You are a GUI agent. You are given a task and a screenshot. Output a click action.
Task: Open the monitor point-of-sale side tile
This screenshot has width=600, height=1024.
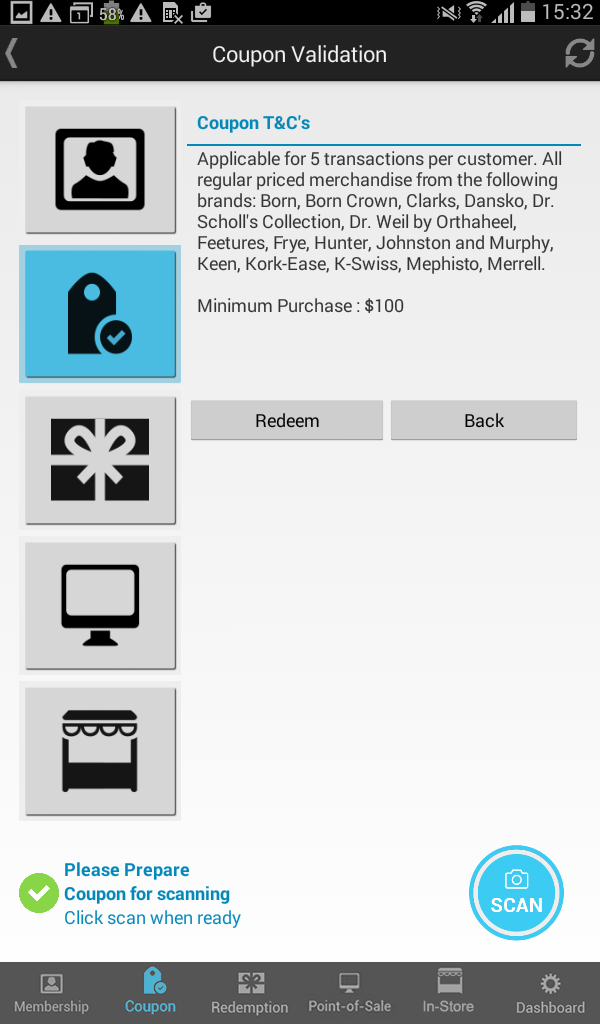[x=100, y=605]
